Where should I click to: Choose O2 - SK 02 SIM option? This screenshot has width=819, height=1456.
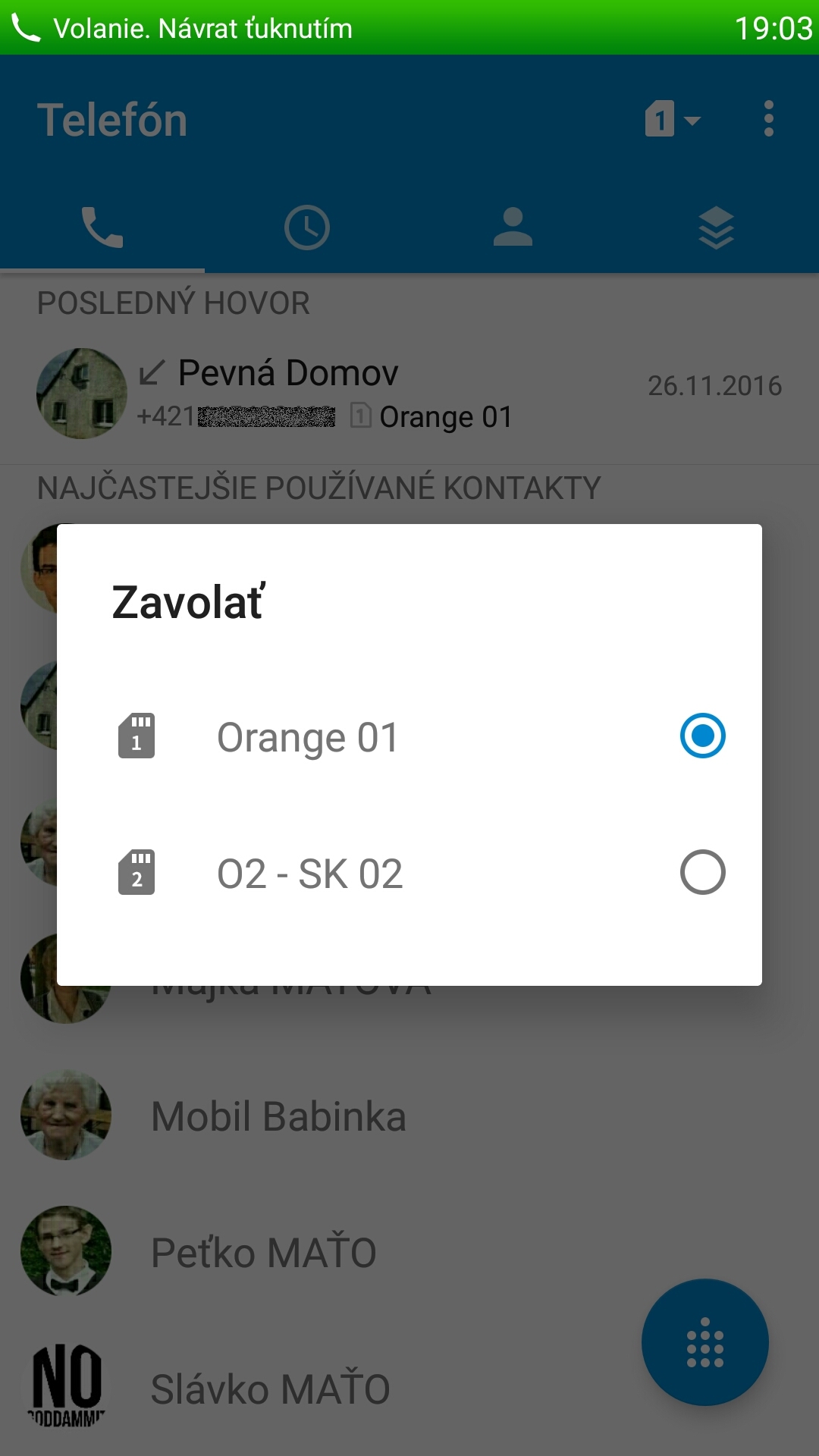coord(409,873)
